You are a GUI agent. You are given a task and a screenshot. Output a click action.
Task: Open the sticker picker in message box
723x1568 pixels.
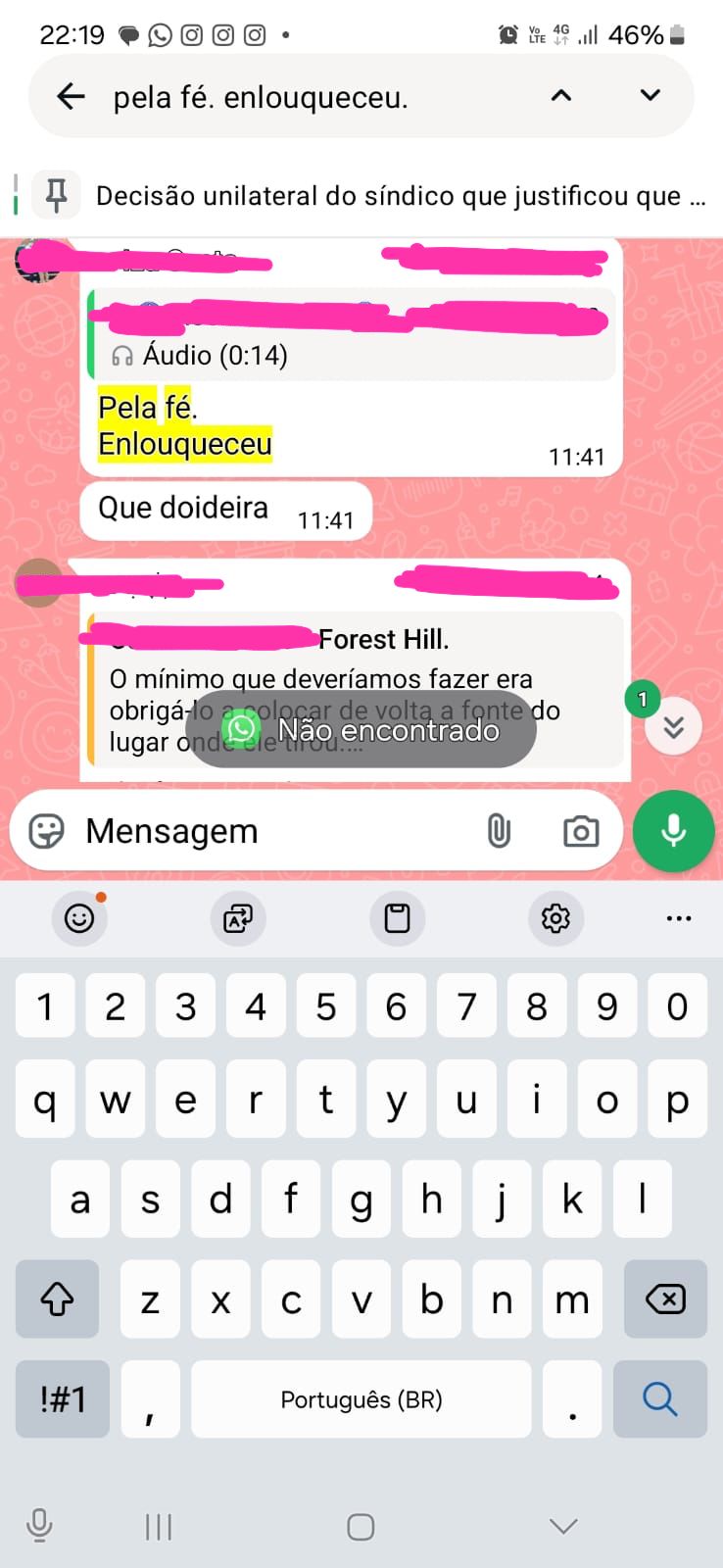tap(46, 831)
